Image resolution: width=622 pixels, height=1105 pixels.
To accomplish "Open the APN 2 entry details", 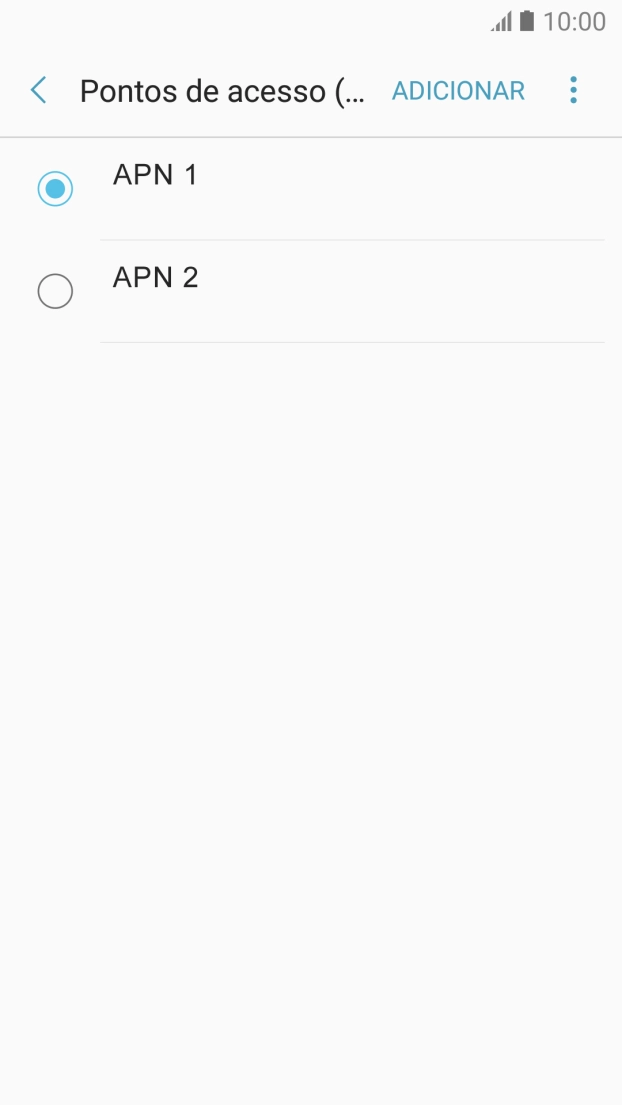I will 352,291.
